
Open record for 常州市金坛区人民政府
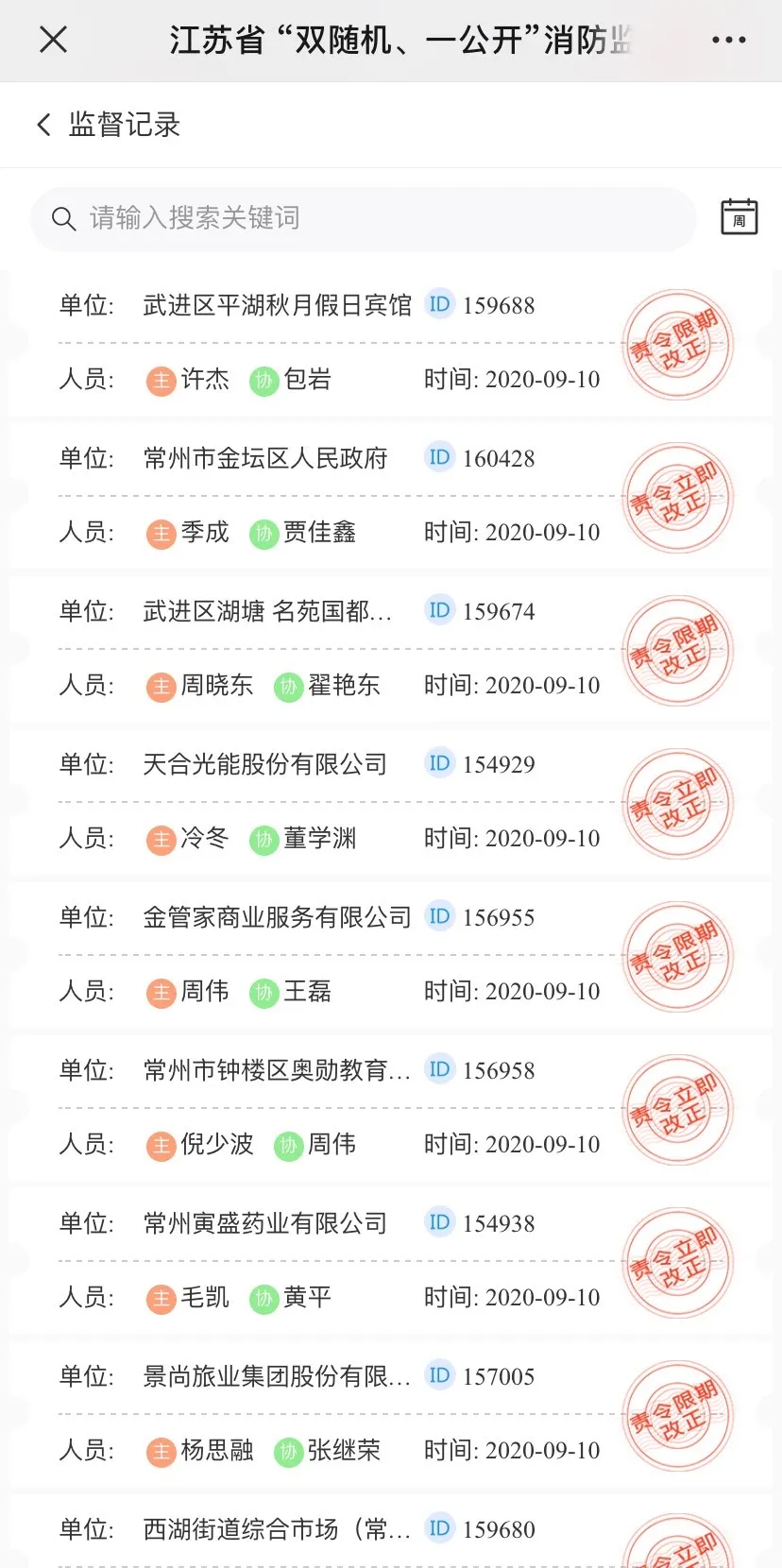coord(265,459)
